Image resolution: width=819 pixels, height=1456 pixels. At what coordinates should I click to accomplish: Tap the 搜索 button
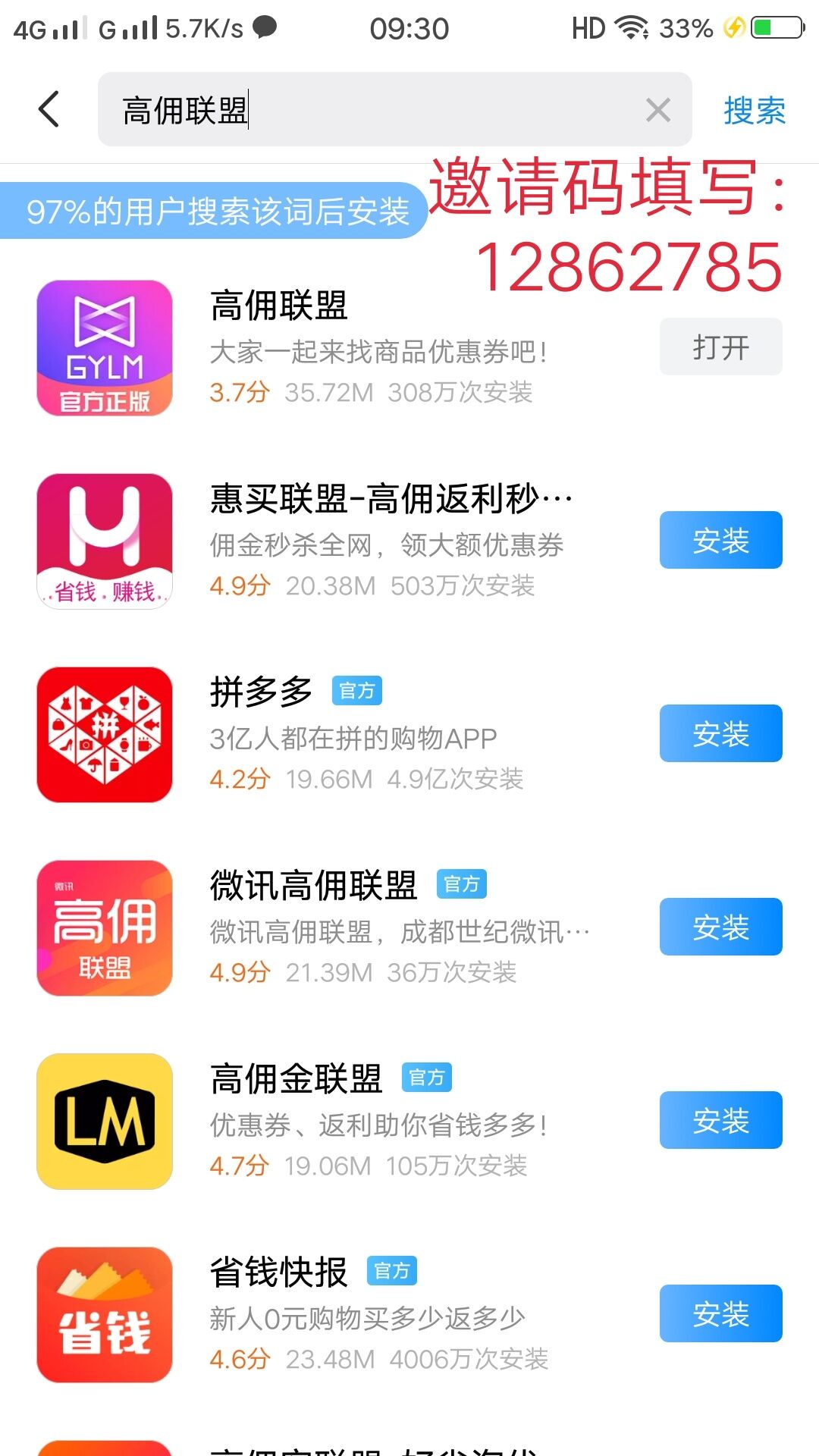(754, 111)
